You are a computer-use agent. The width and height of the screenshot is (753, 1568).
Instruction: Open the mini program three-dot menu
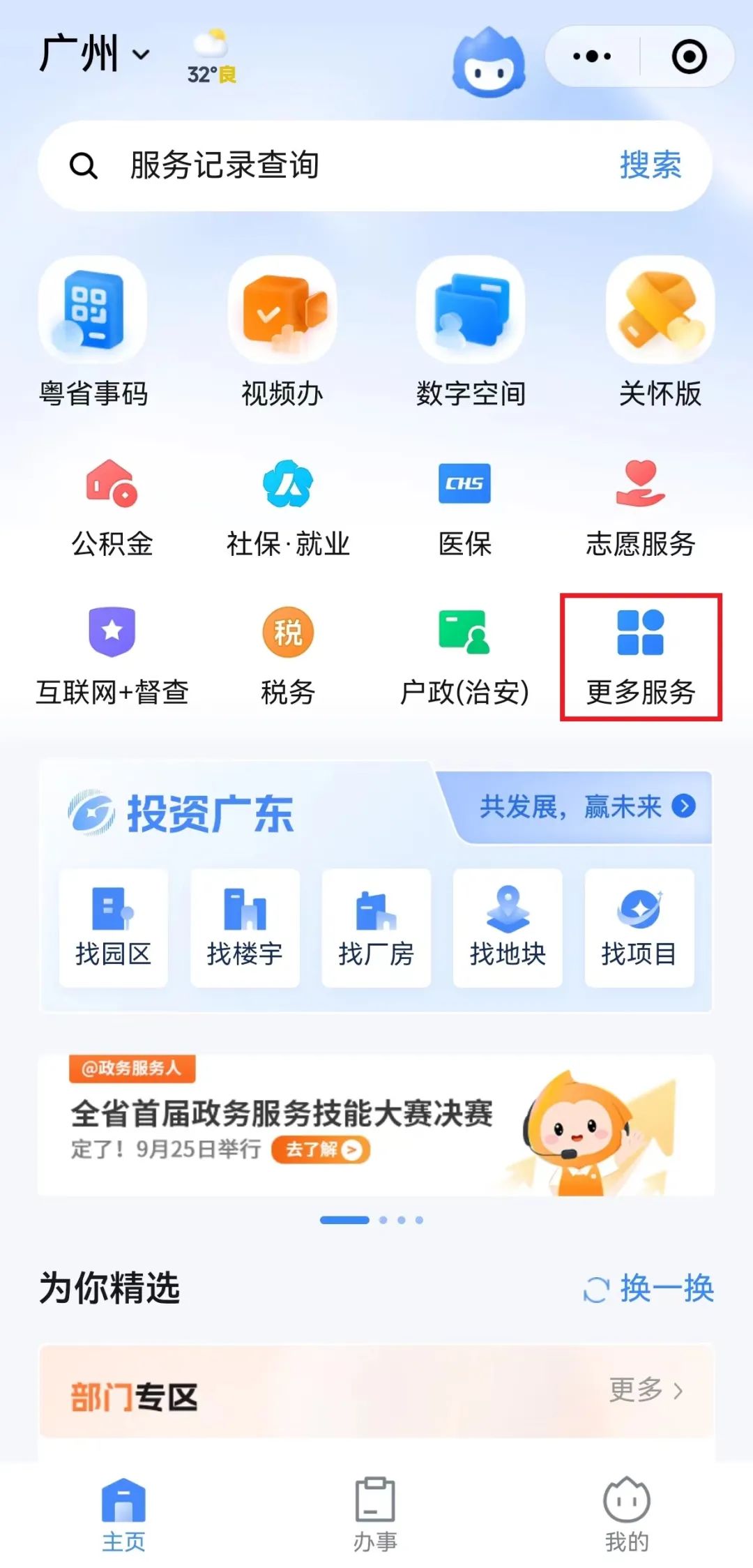592,56
